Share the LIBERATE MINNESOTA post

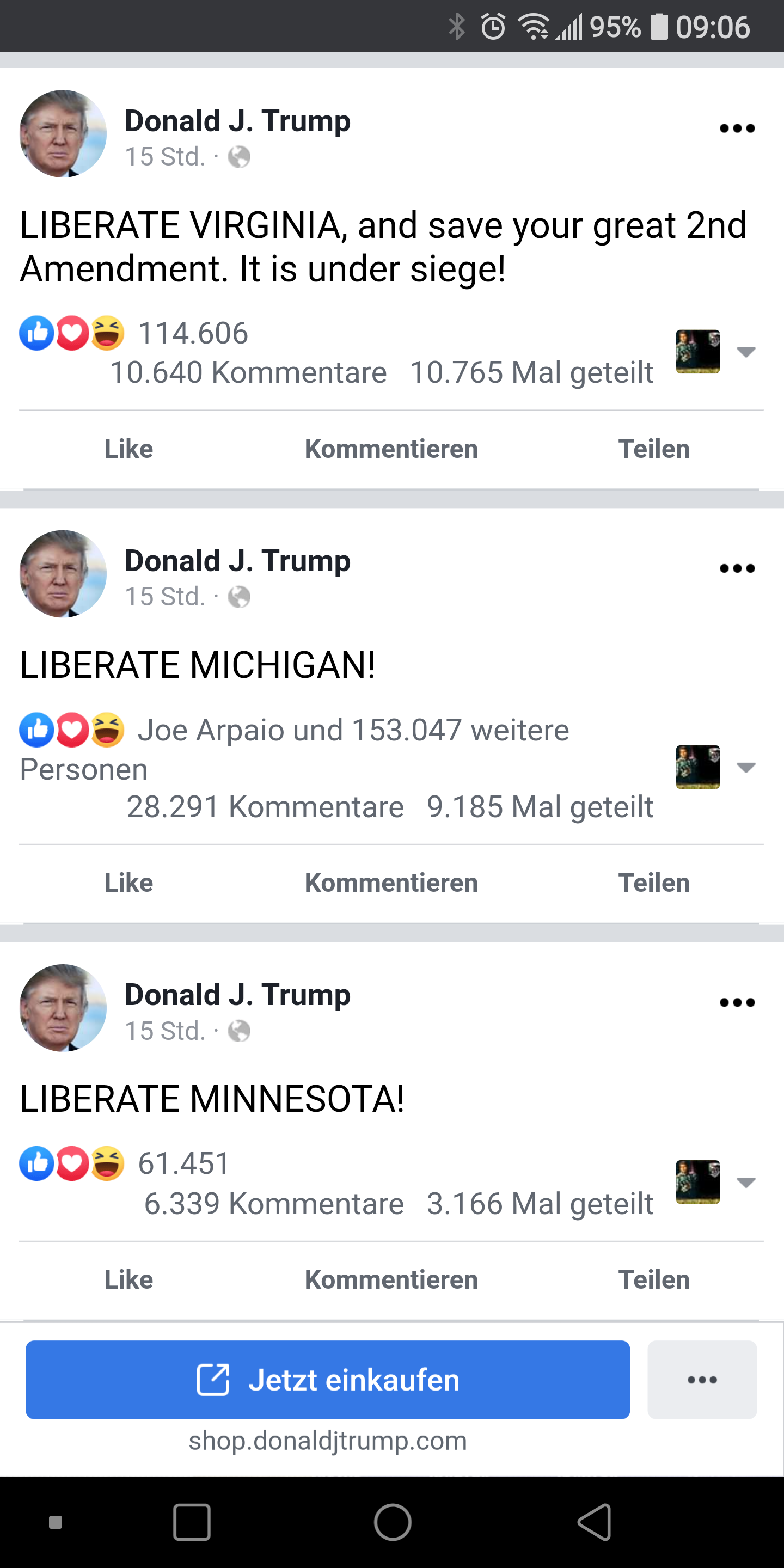click(x=654, y=1280)
